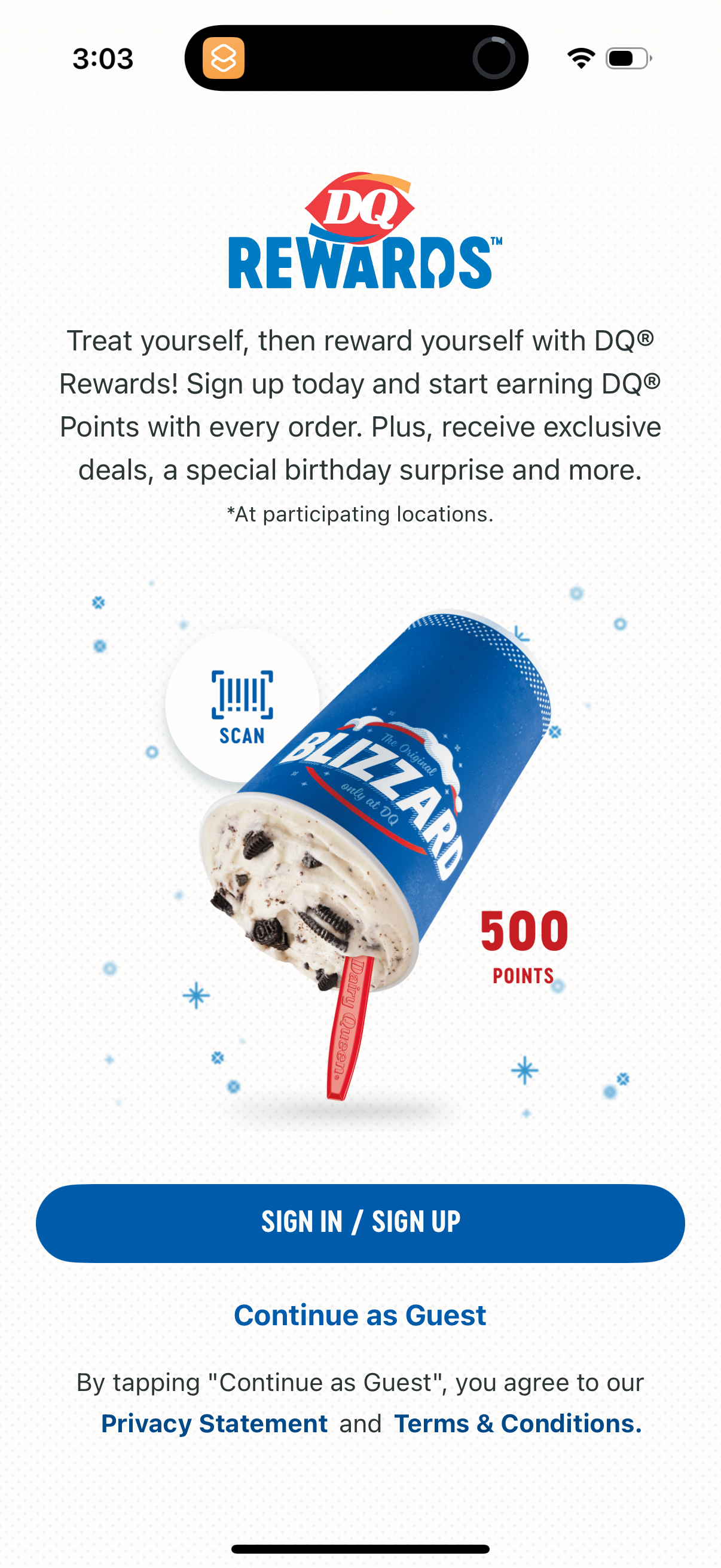Tap the SIGN IN / SIGN UP button
721x1568 pixels.
click(x=360, y=1222)
